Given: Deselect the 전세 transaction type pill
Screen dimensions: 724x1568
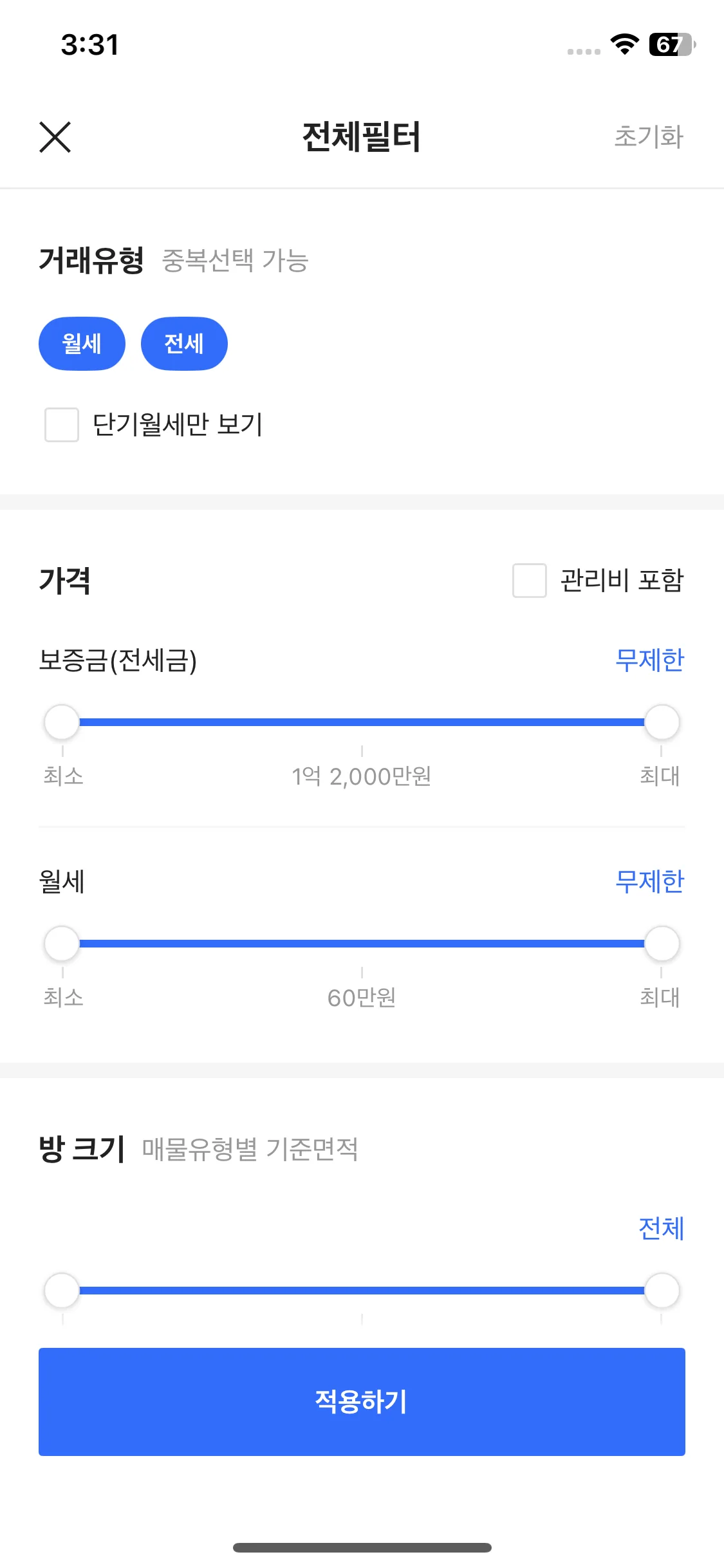Looking at the screenshot, I should (184, 343).
